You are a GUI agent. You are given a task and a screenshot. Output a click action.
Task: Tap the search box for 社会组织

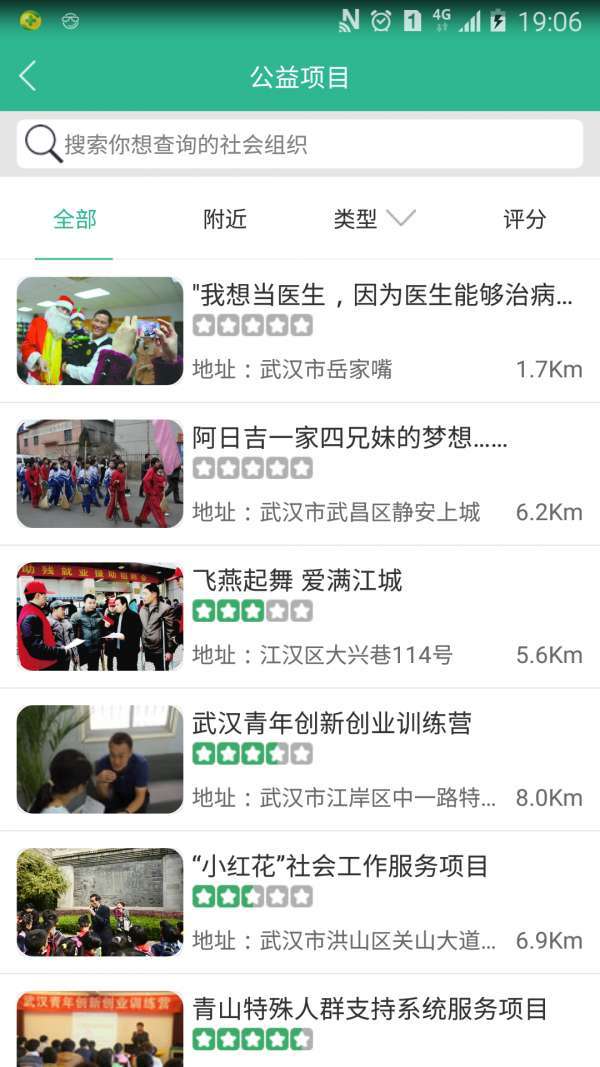click(x=300, y=144)
